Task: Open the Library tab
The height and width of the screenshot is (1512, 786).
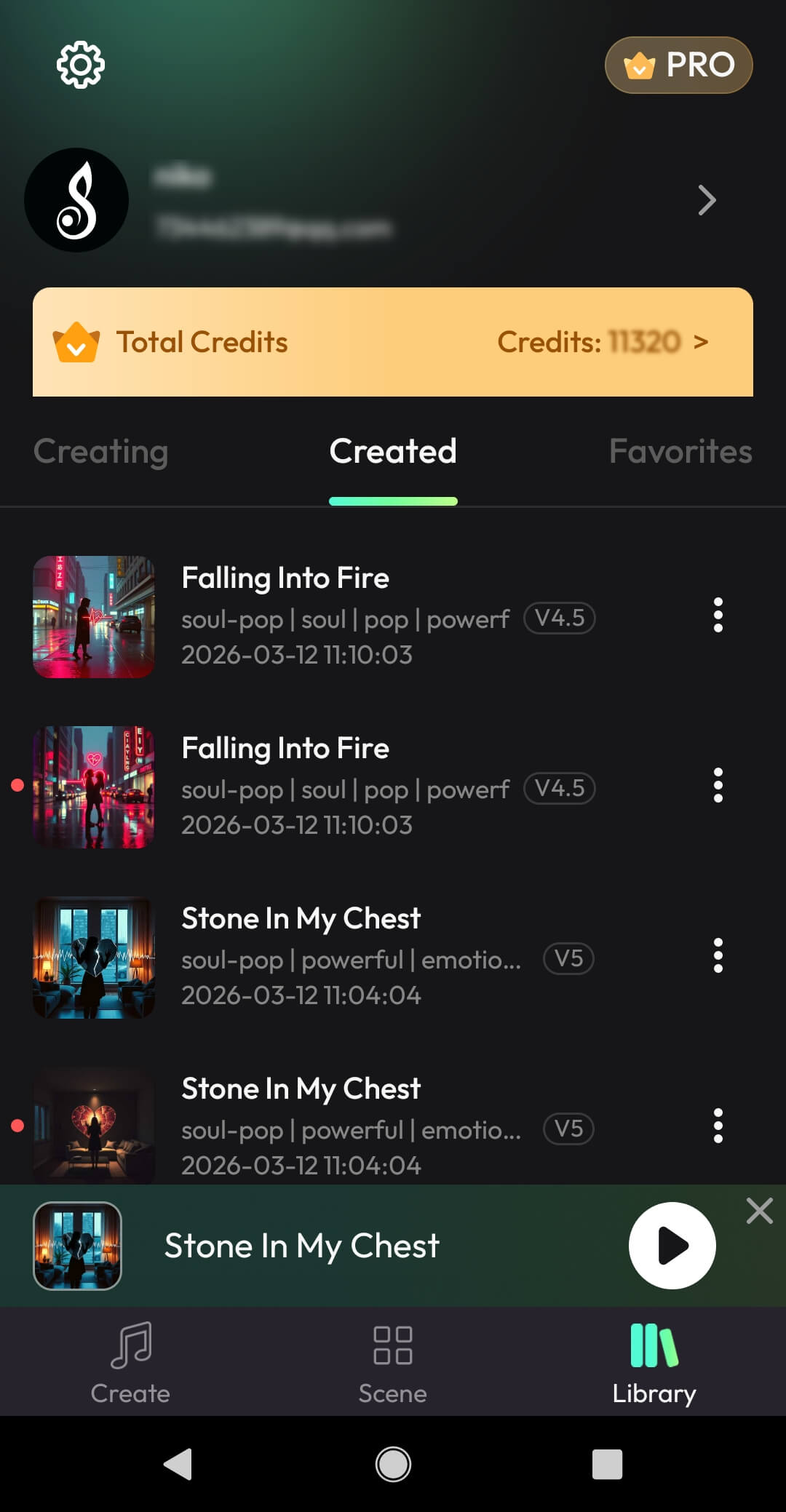Action: pyautogui.click(x=654, y=1363)
